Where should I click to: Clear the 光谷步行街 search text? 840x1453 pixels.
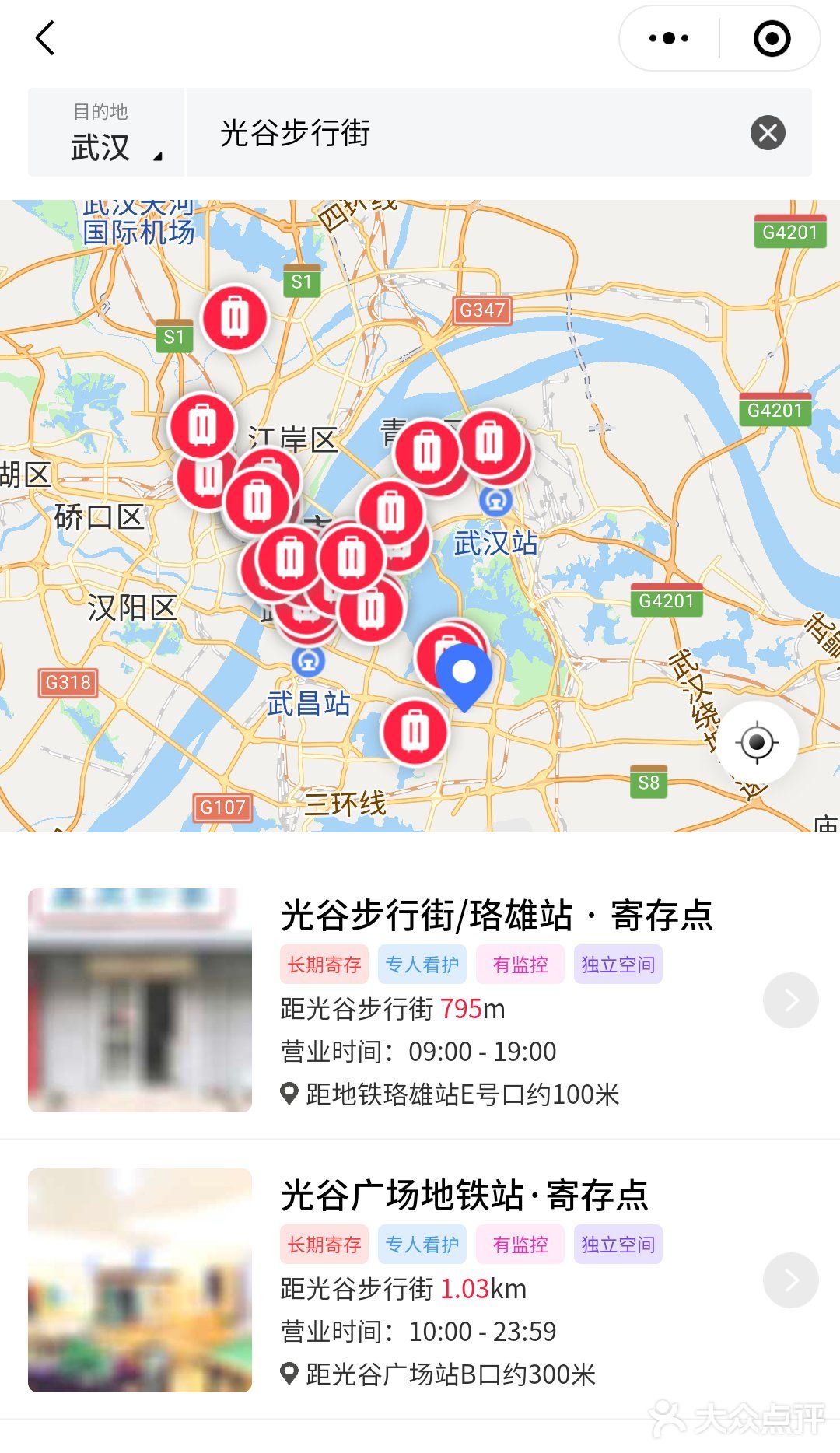click(x=768, y=133)
